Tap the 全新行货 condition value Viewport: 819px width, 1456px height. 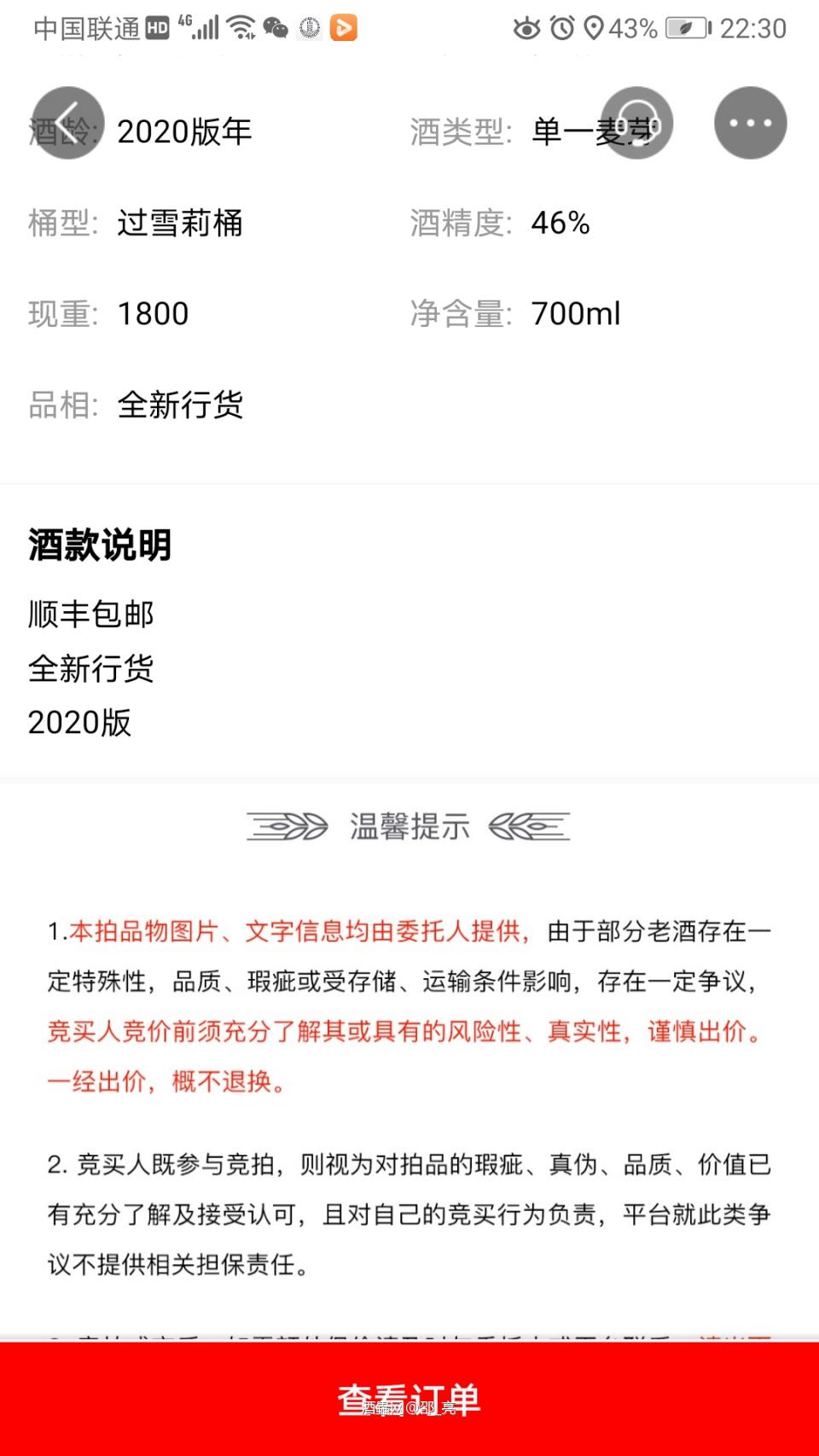(x=181, y=407)
